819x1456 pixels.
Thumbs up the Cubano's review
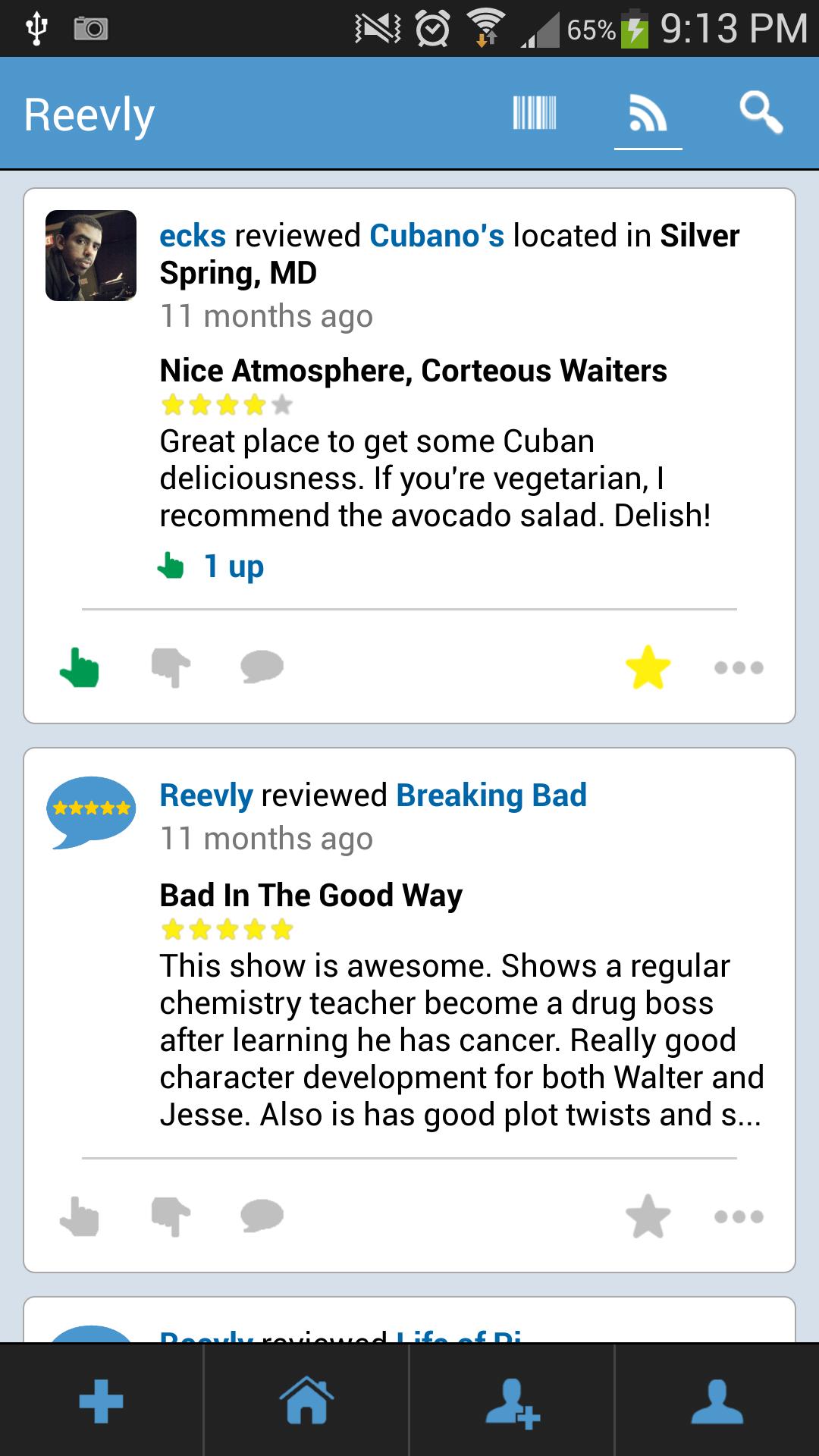coord(80,667)
